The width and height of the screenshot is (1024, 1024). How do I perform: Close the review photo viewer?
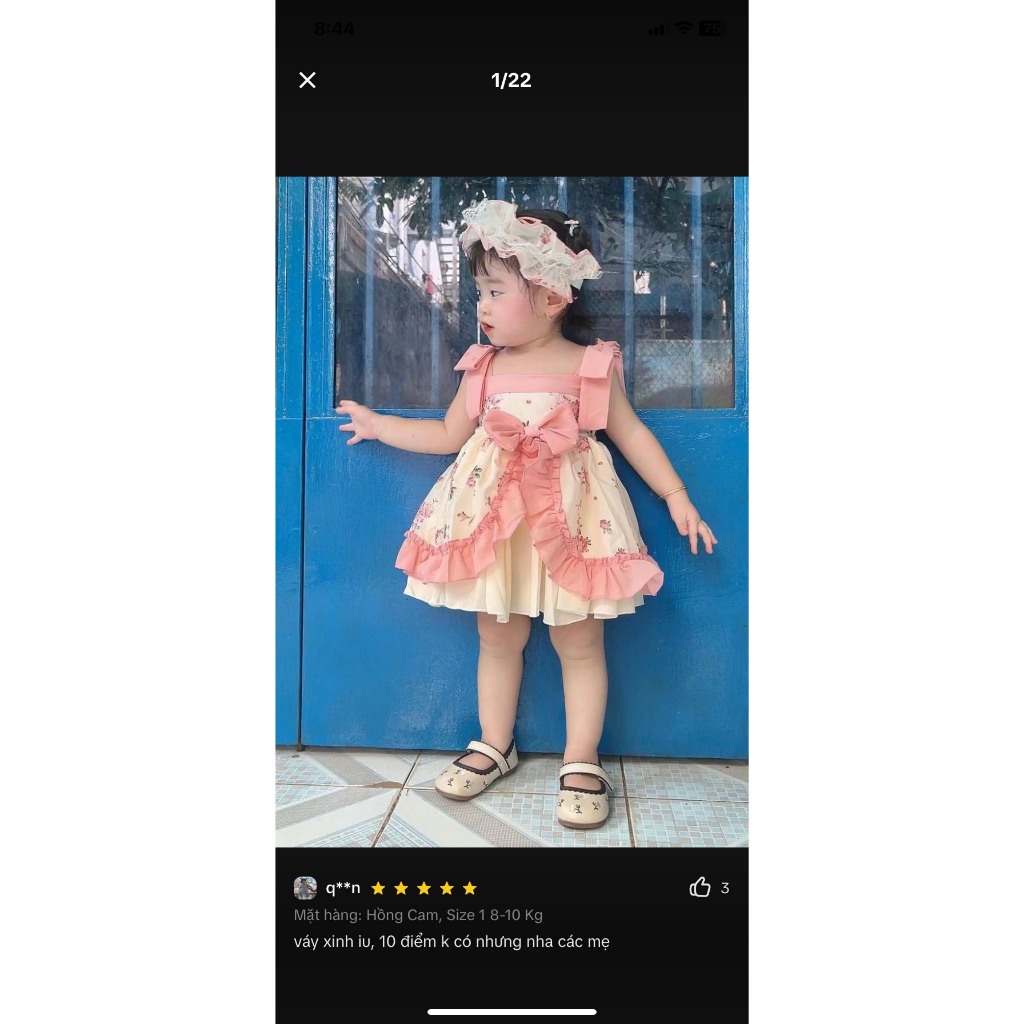click(x=307, y=80)
